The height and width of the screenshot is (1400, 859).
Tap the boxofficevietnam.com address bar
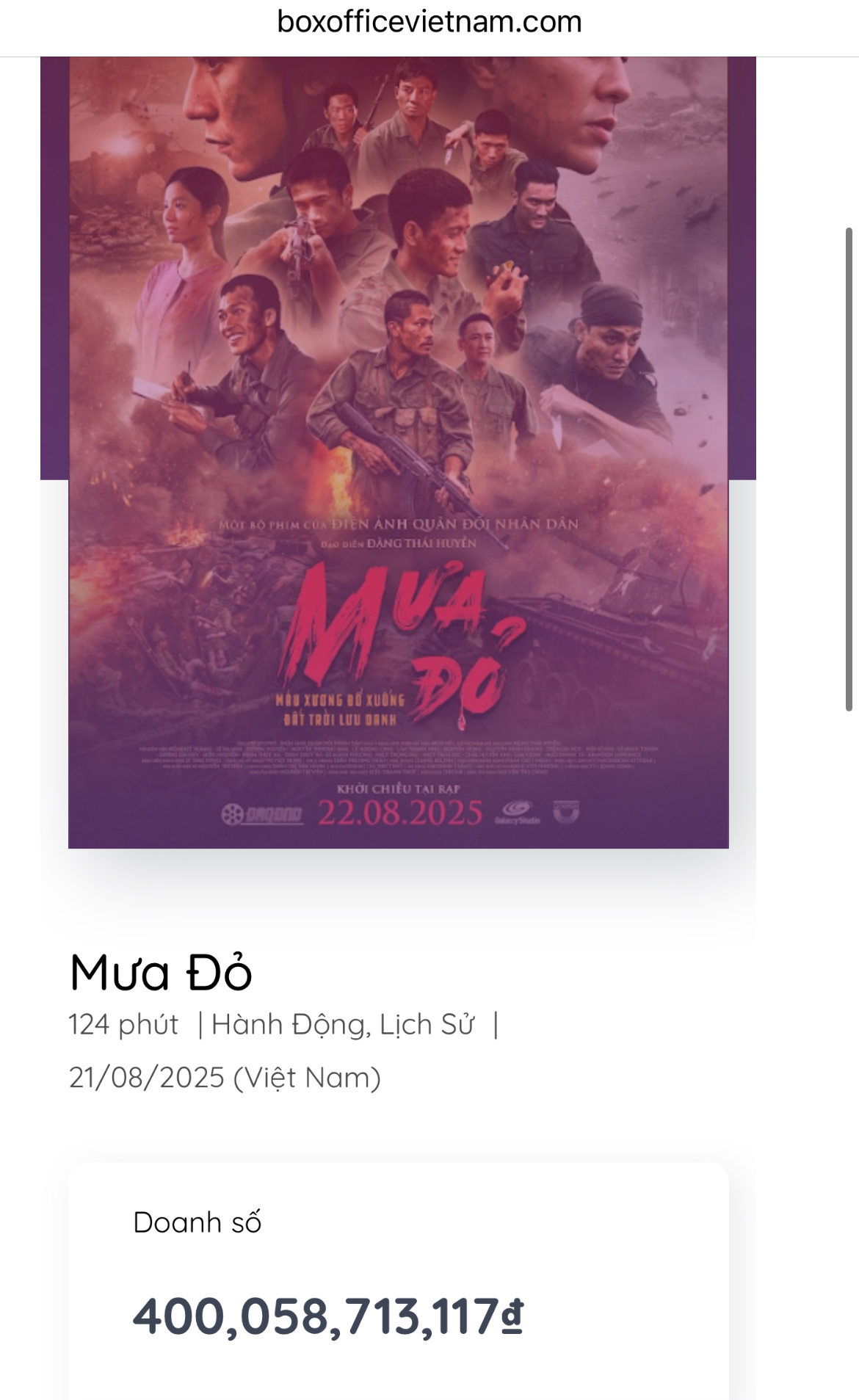[x=429, y=22]
